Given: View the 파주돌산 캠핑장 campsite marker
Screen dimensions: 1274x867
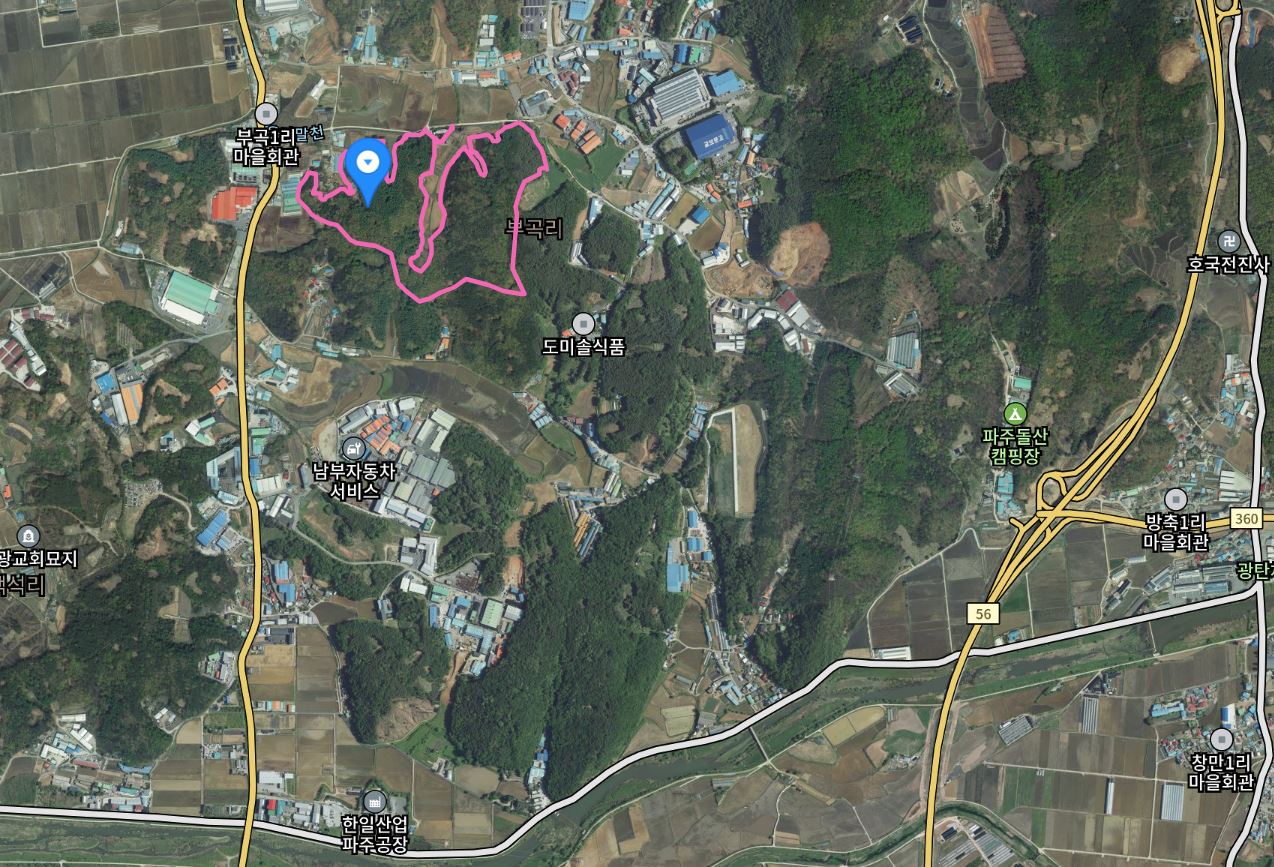Looking at the screenshot, I should click(x=1015, y=413).
